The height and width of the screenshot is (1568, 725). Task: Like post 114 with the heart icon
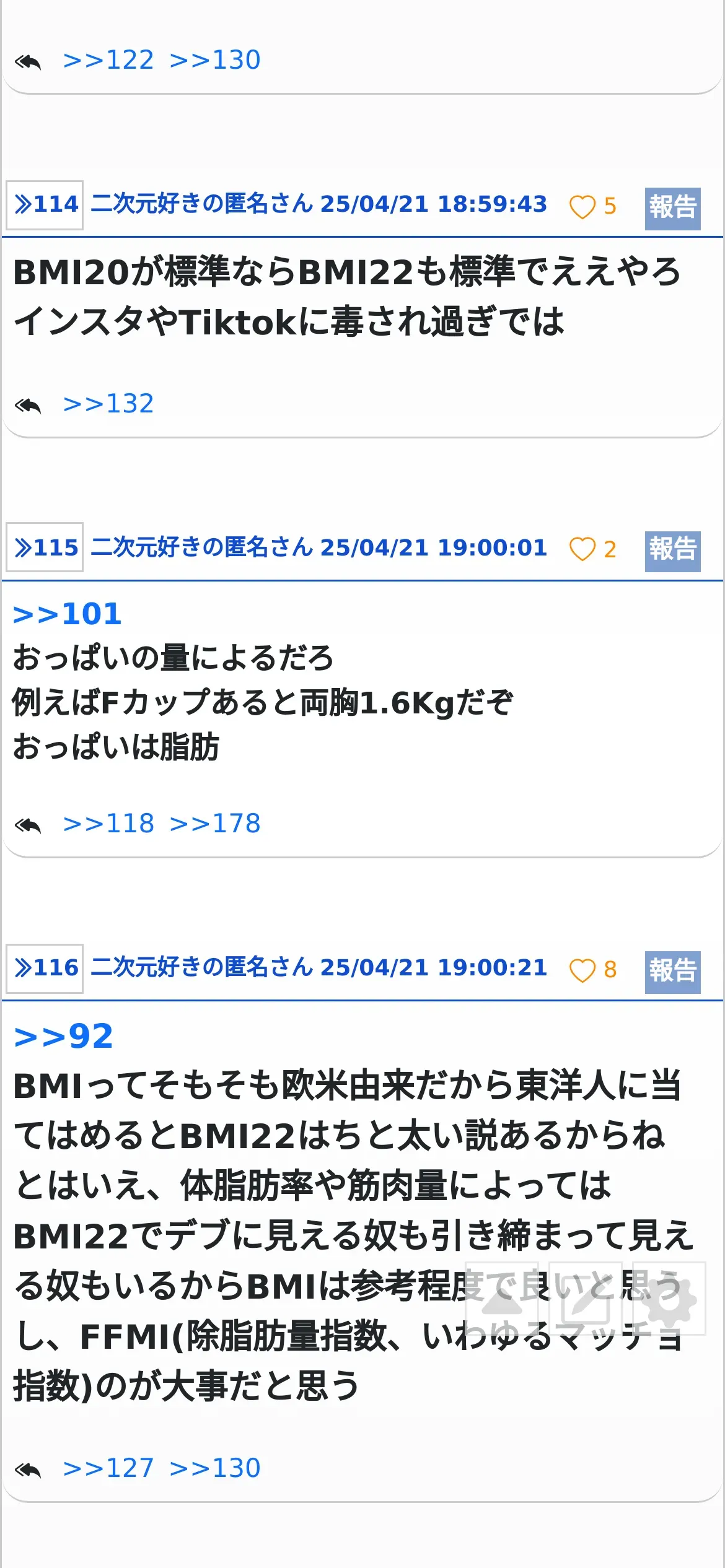coord(582,206)
